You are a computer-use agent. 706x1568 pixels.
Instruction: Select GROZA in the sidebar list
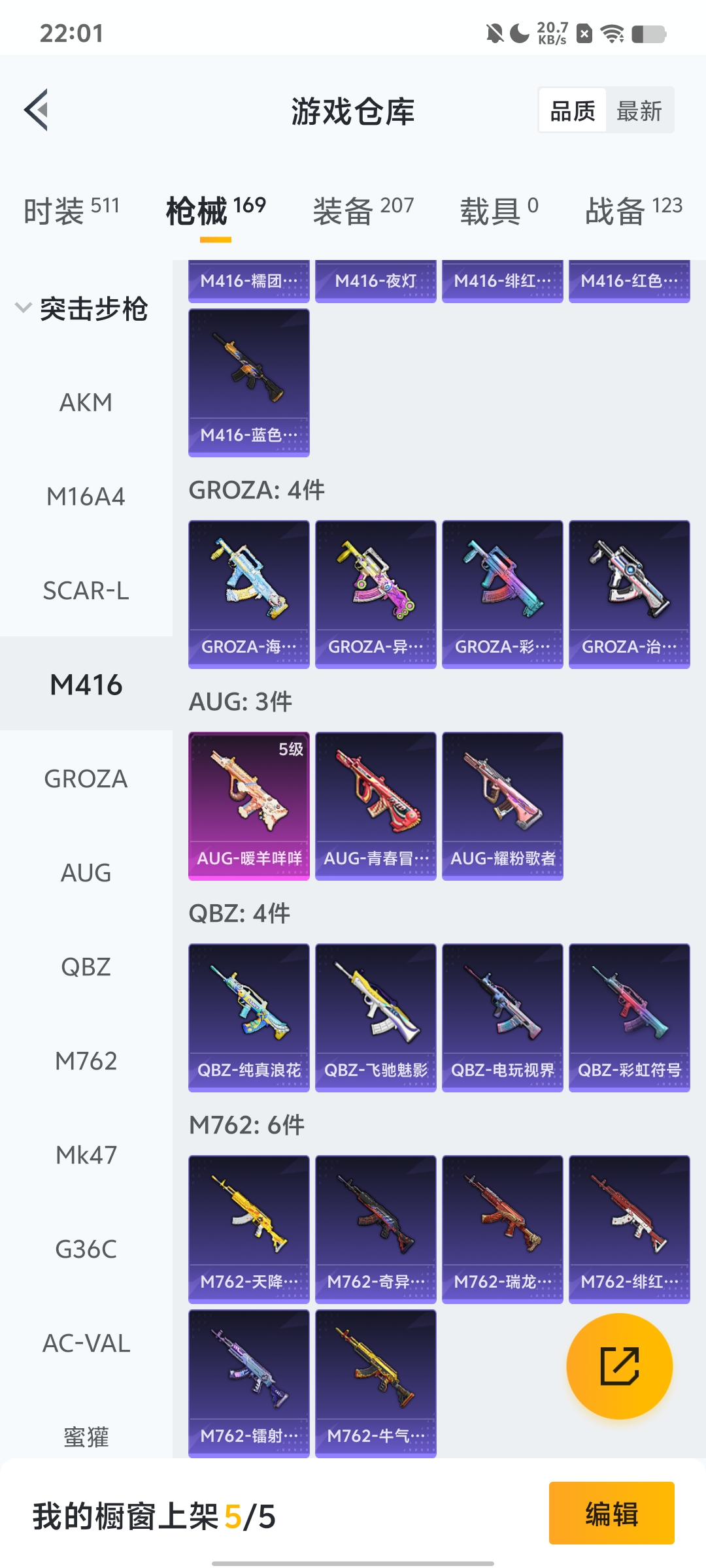tap(86, 779)
